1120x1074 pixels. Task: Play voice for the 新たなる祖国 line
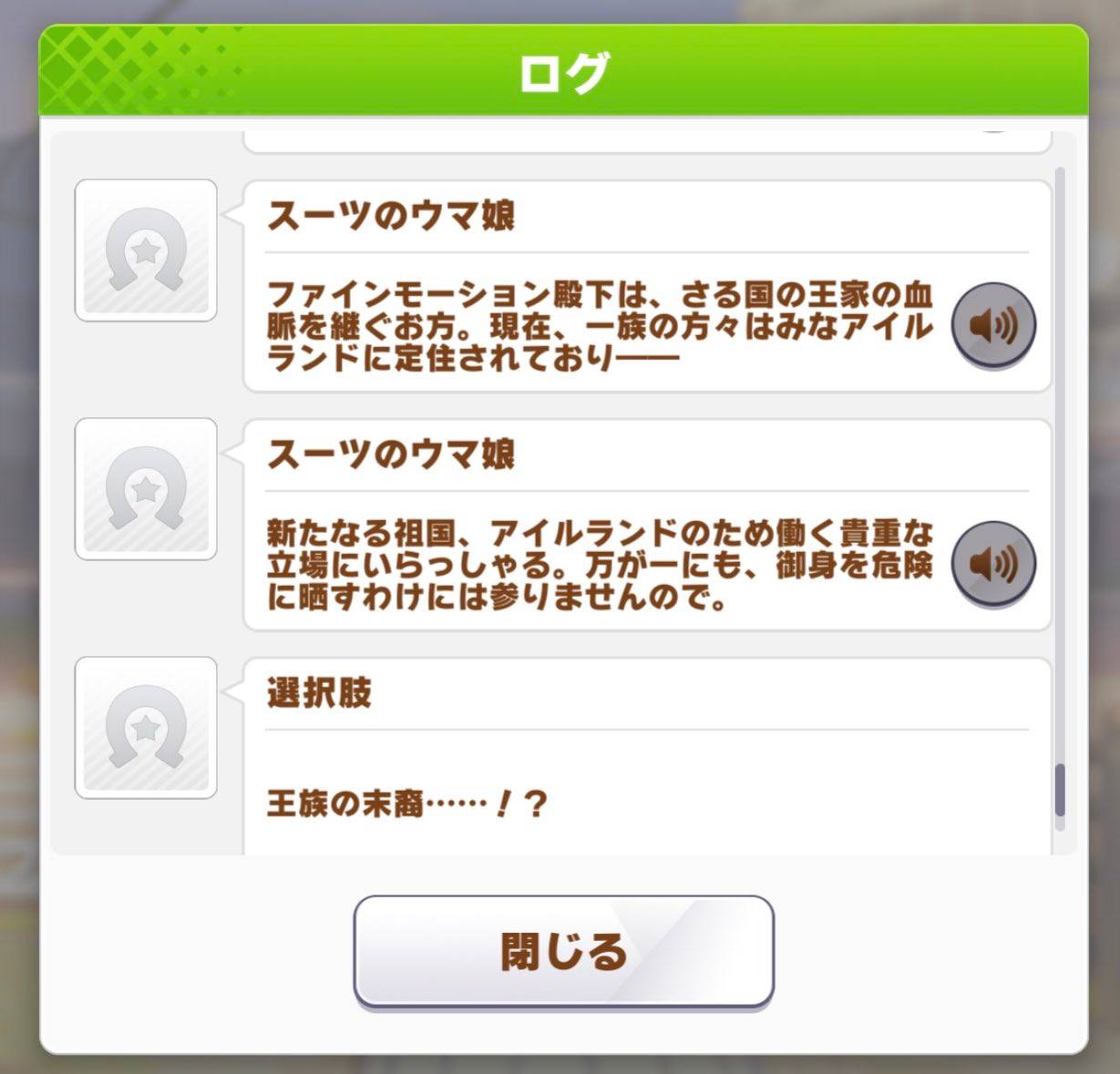tap(992, 563)
